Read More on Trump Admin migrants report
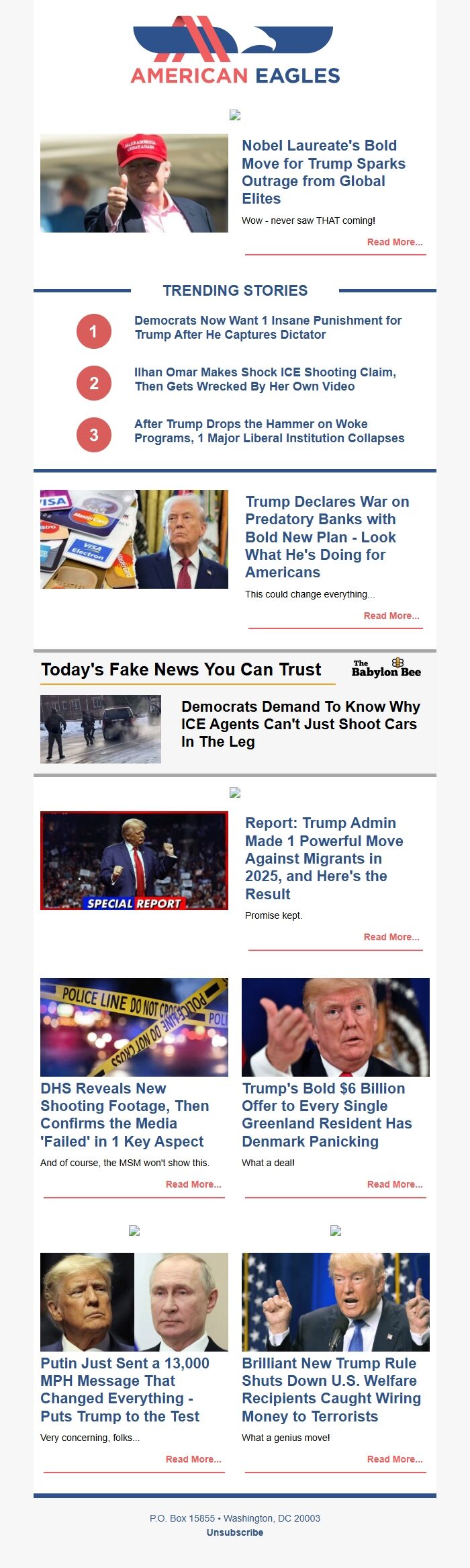Screen dimensions: 470x1568 click(391, 937)
